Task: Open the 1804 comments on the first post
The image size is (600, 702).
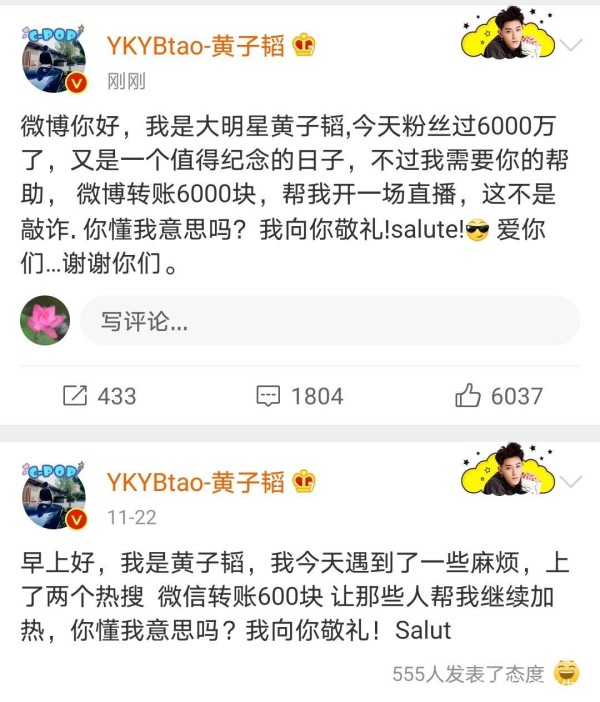Action: (x=299, y=396)
